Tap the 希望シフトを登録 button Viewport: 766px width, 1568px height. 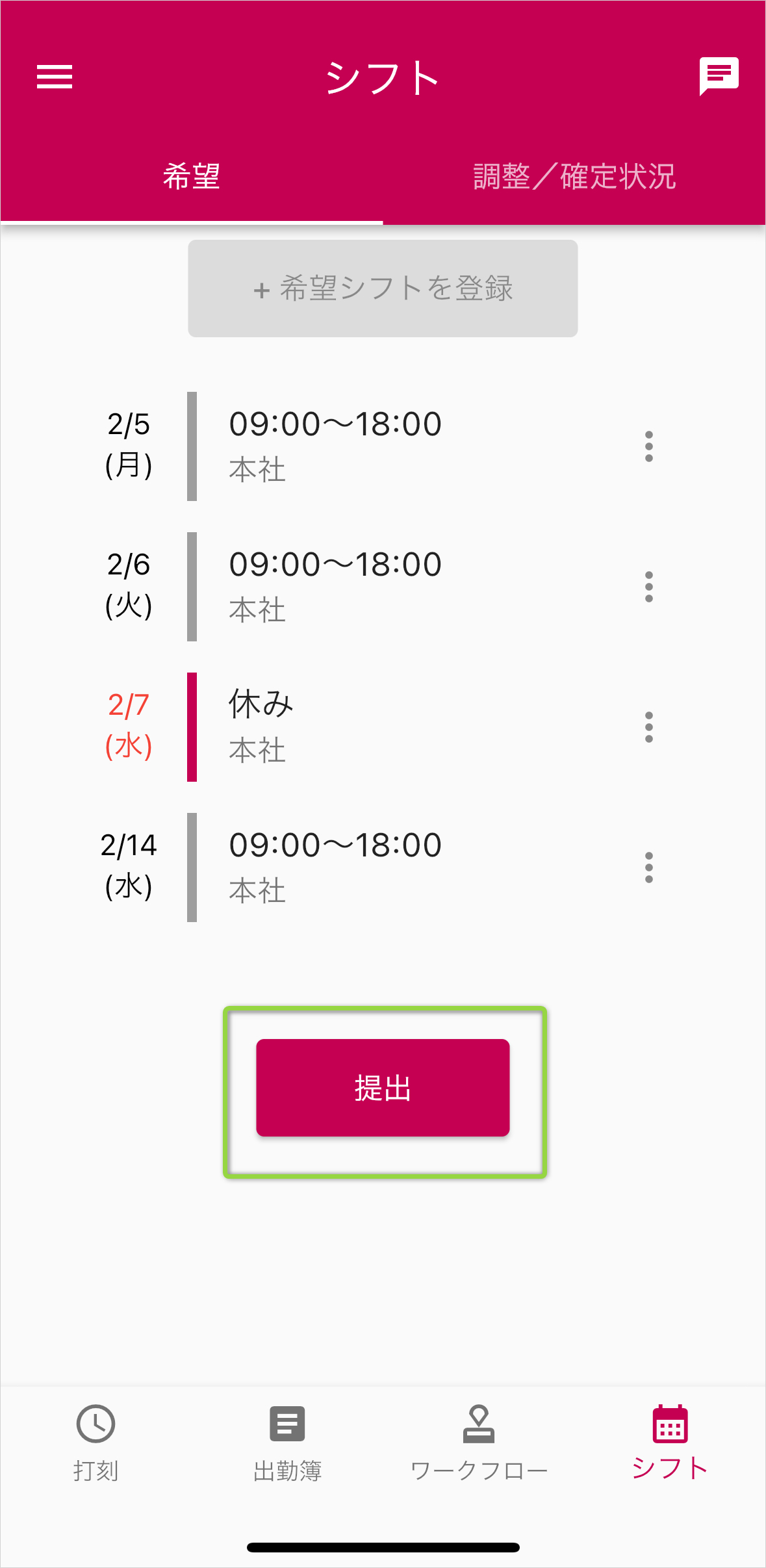383,289
